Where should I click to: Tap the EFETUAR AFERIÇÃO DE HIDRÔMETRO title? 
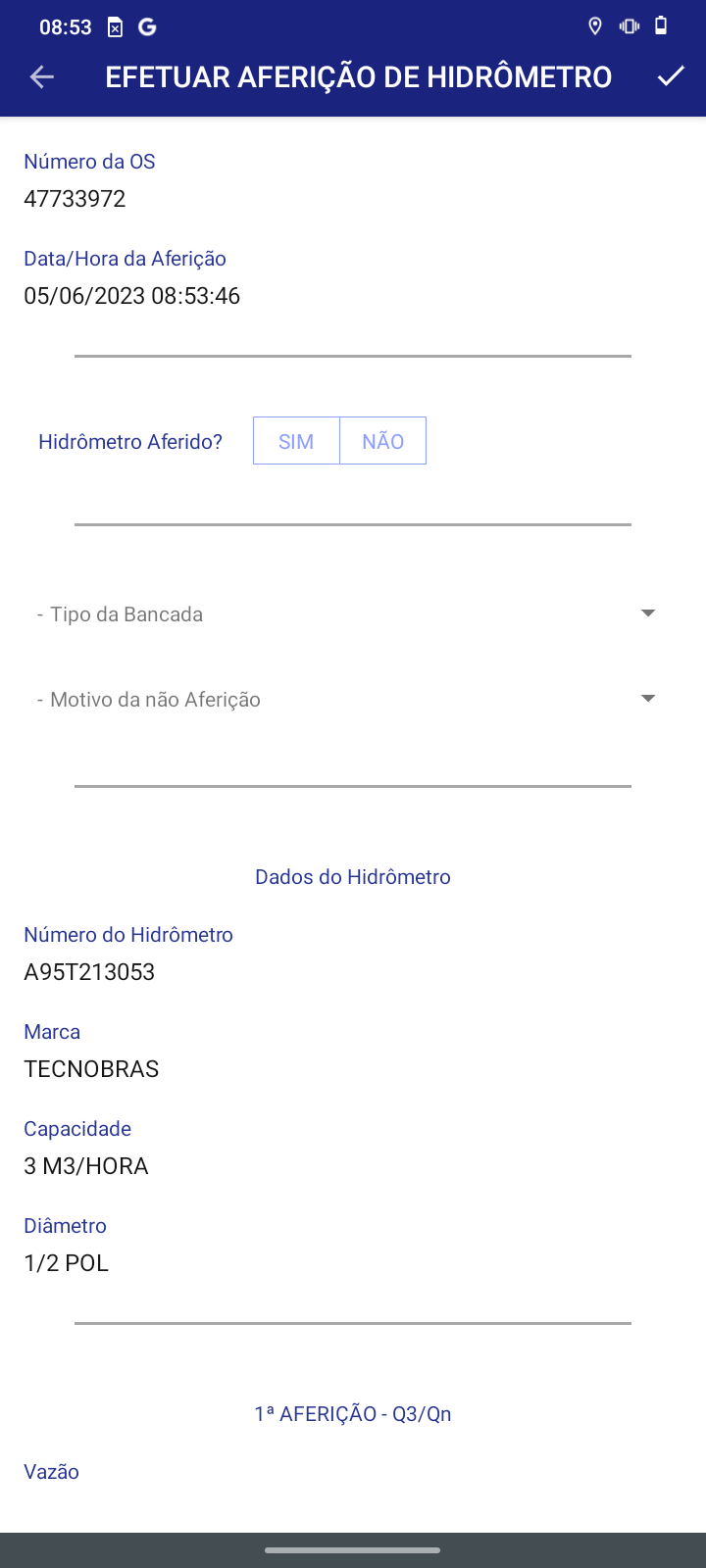tap(357, 75)
